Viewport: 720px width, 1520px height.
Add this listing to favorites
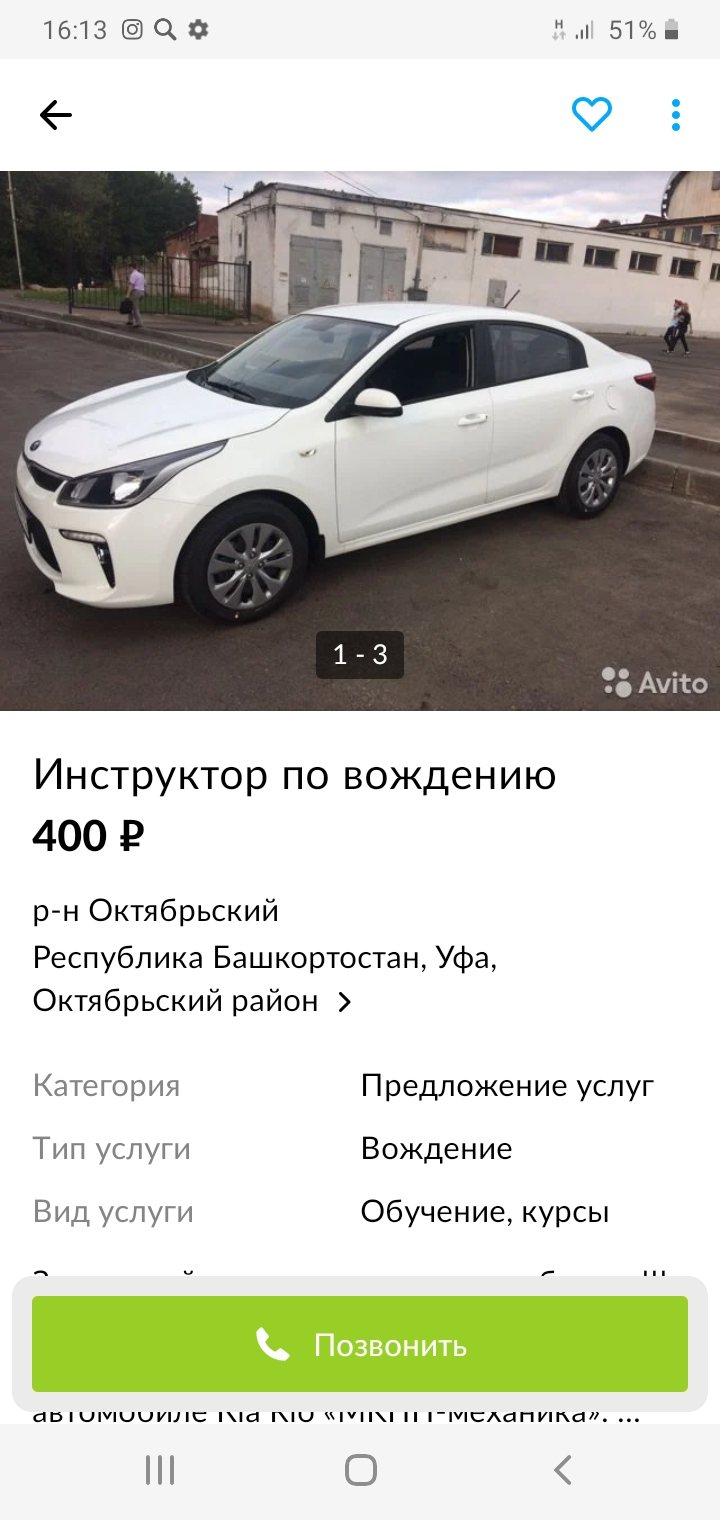(591, 115)
